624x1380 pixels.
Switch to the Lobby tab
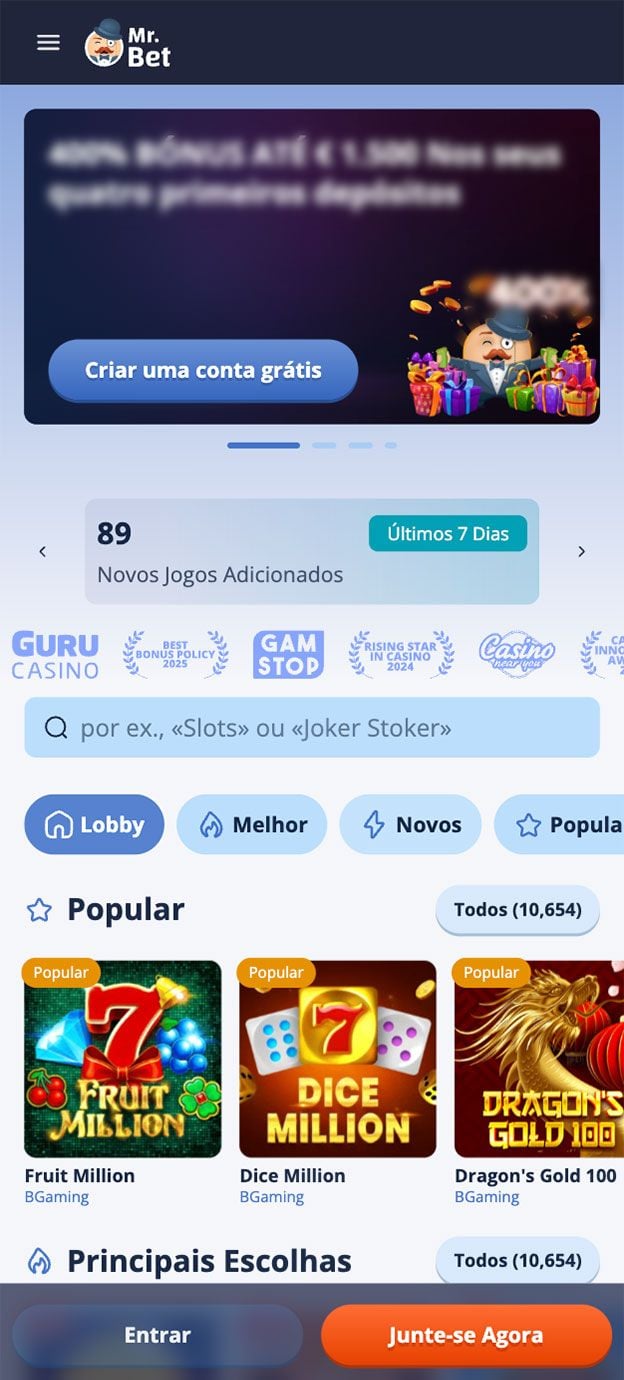pyautogui.click(x=94, y=825)
